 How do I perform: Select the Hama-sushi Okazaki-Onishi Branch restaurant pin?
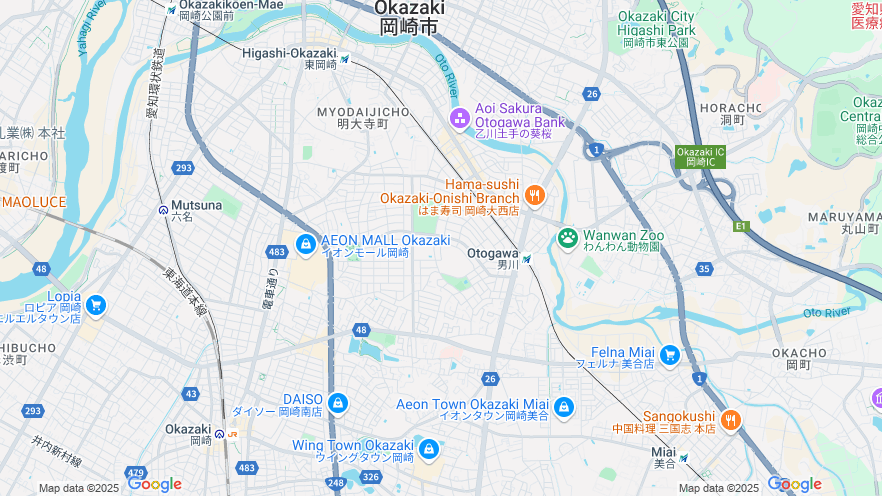pyautogui.click(x=534, y=195)
